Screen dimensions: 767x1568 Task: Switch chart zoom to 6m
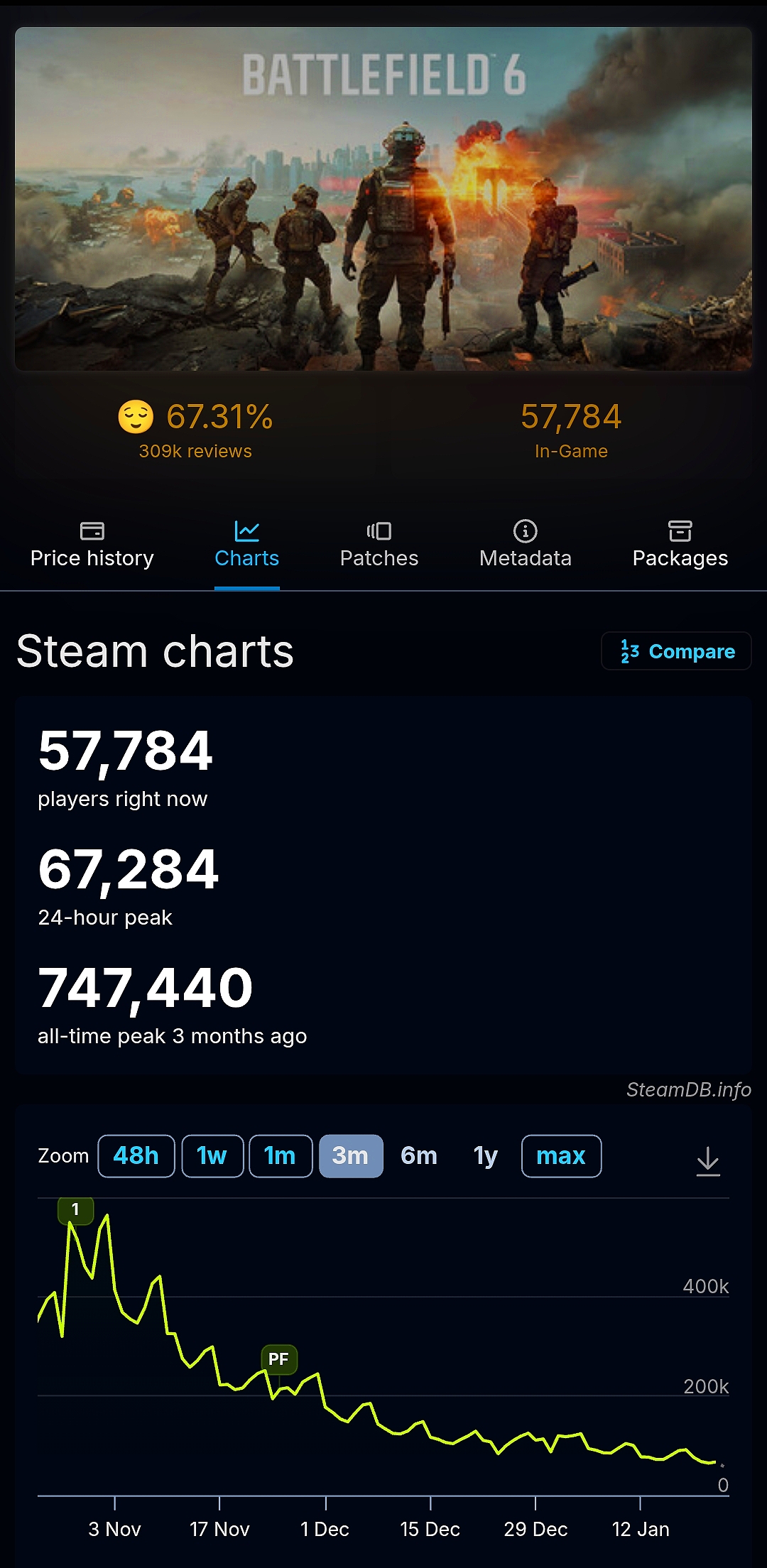[x=419, y=1156]
